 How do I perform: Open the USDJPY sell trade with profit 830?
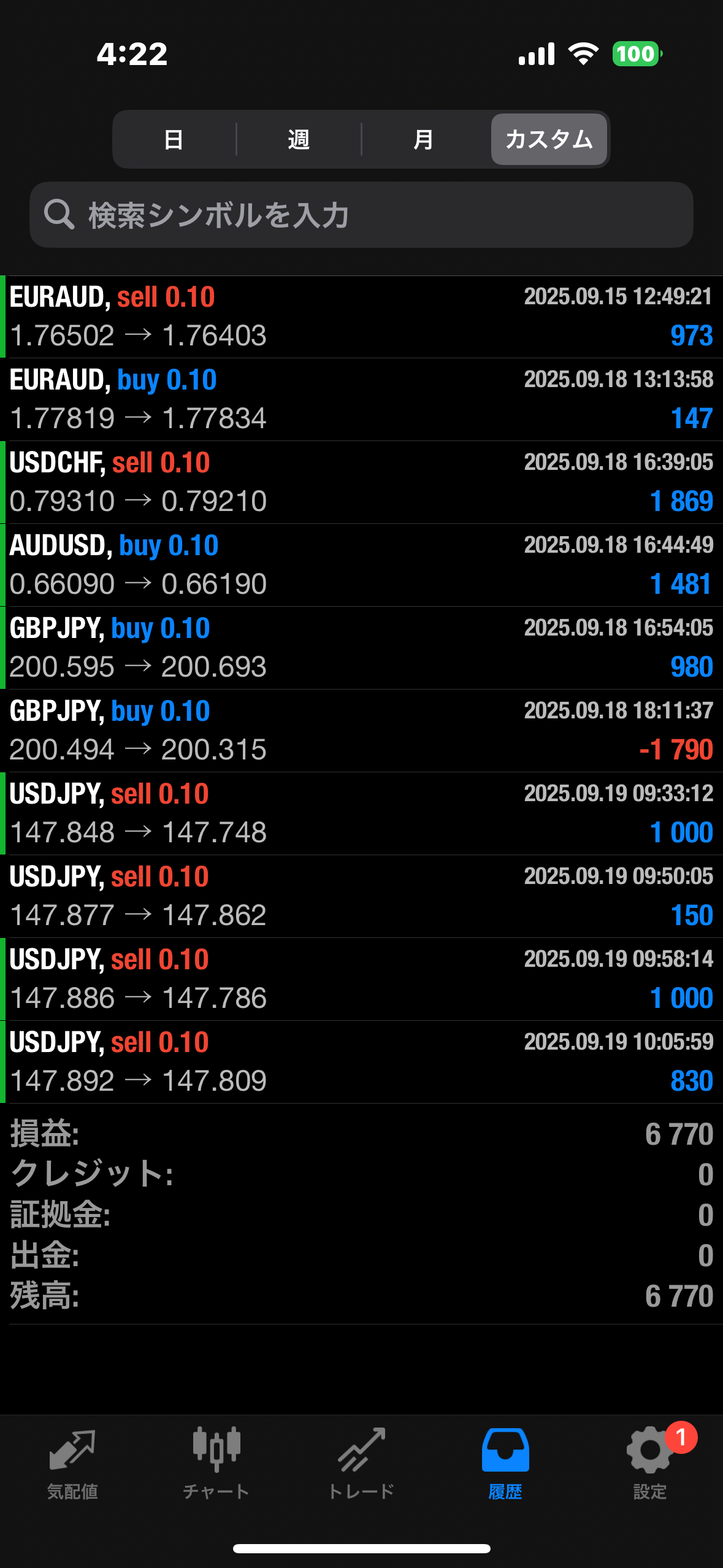point(361,1062)
